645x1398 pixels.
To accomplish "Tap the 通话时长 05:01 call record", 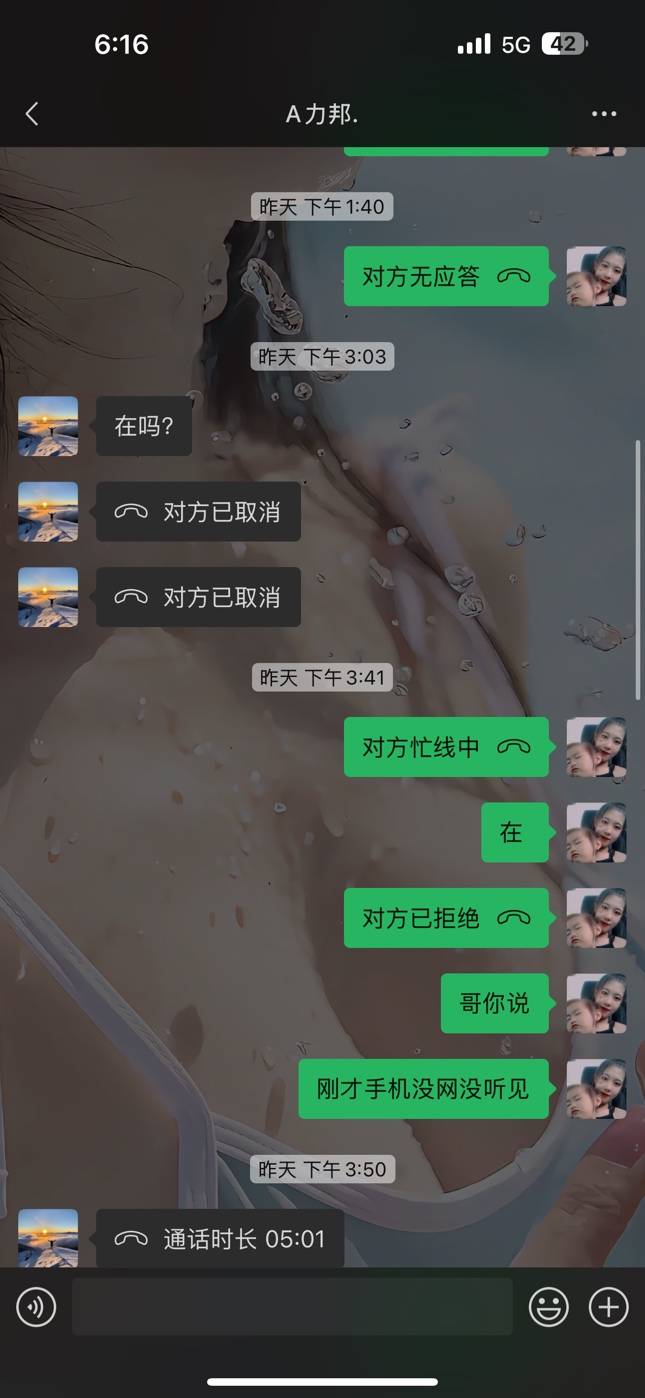I will click(220, 1239).
